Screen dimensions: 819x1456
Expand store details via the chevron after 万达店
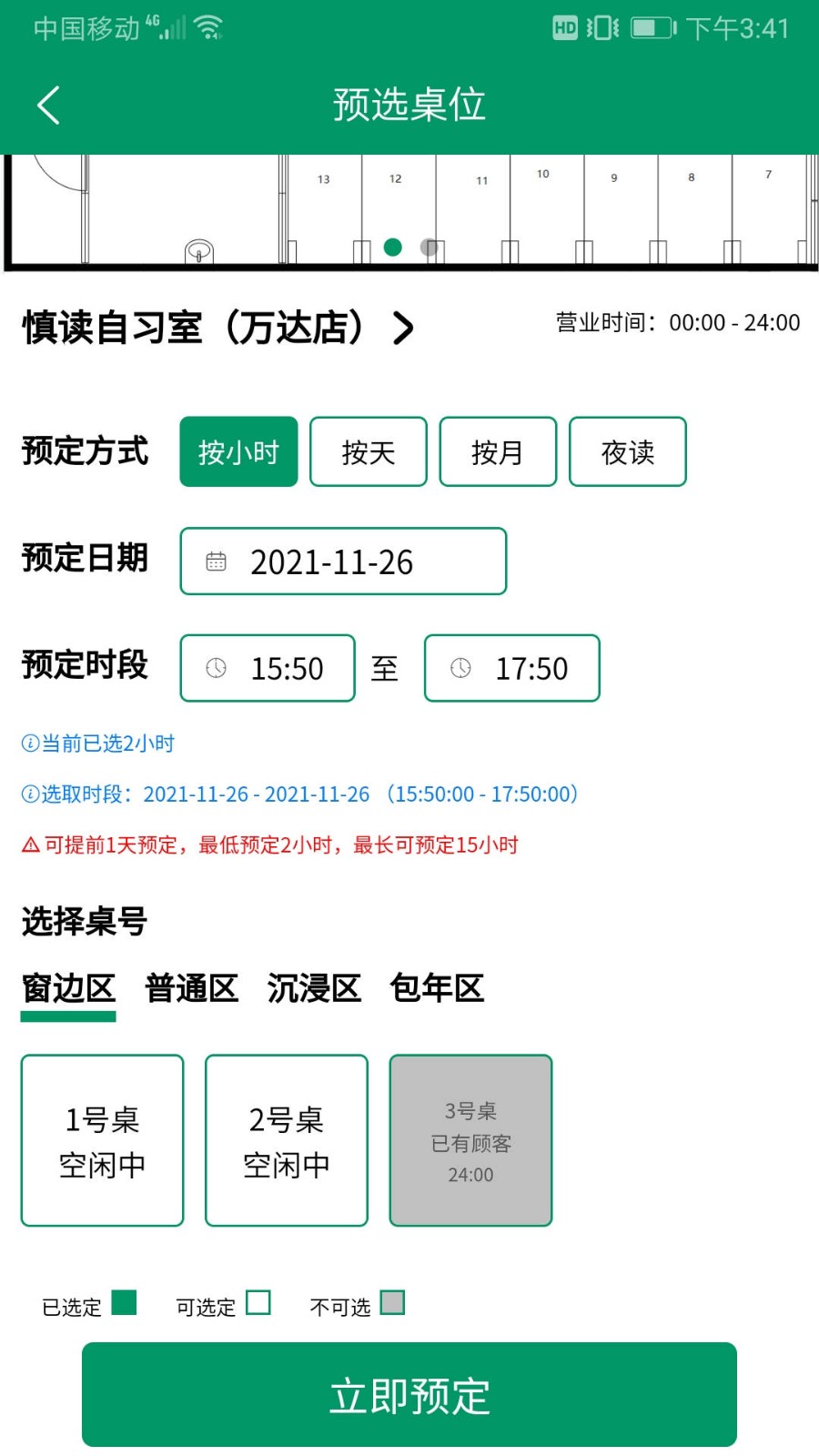[x=403, y=329]
